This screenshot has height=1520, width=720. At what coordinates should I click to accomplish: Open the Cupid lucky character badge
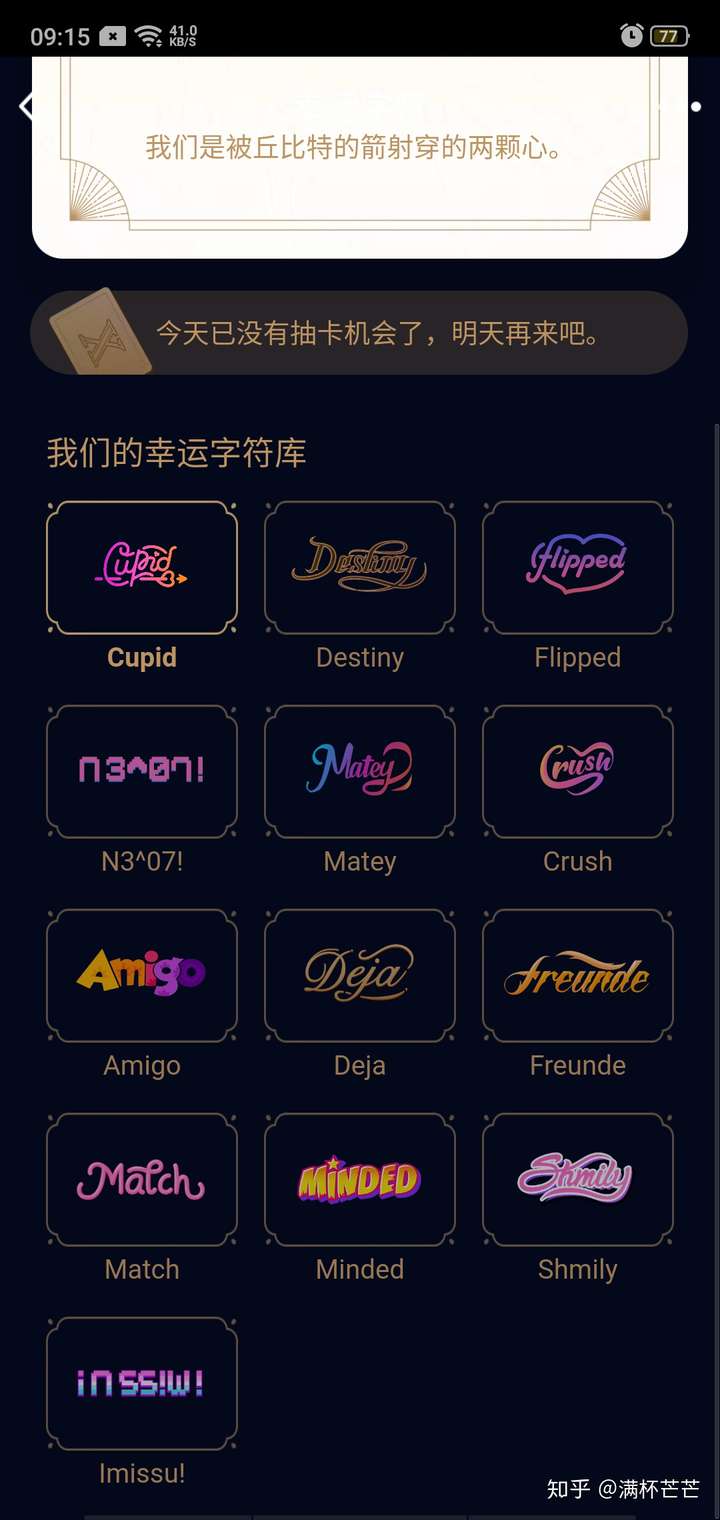141,567
